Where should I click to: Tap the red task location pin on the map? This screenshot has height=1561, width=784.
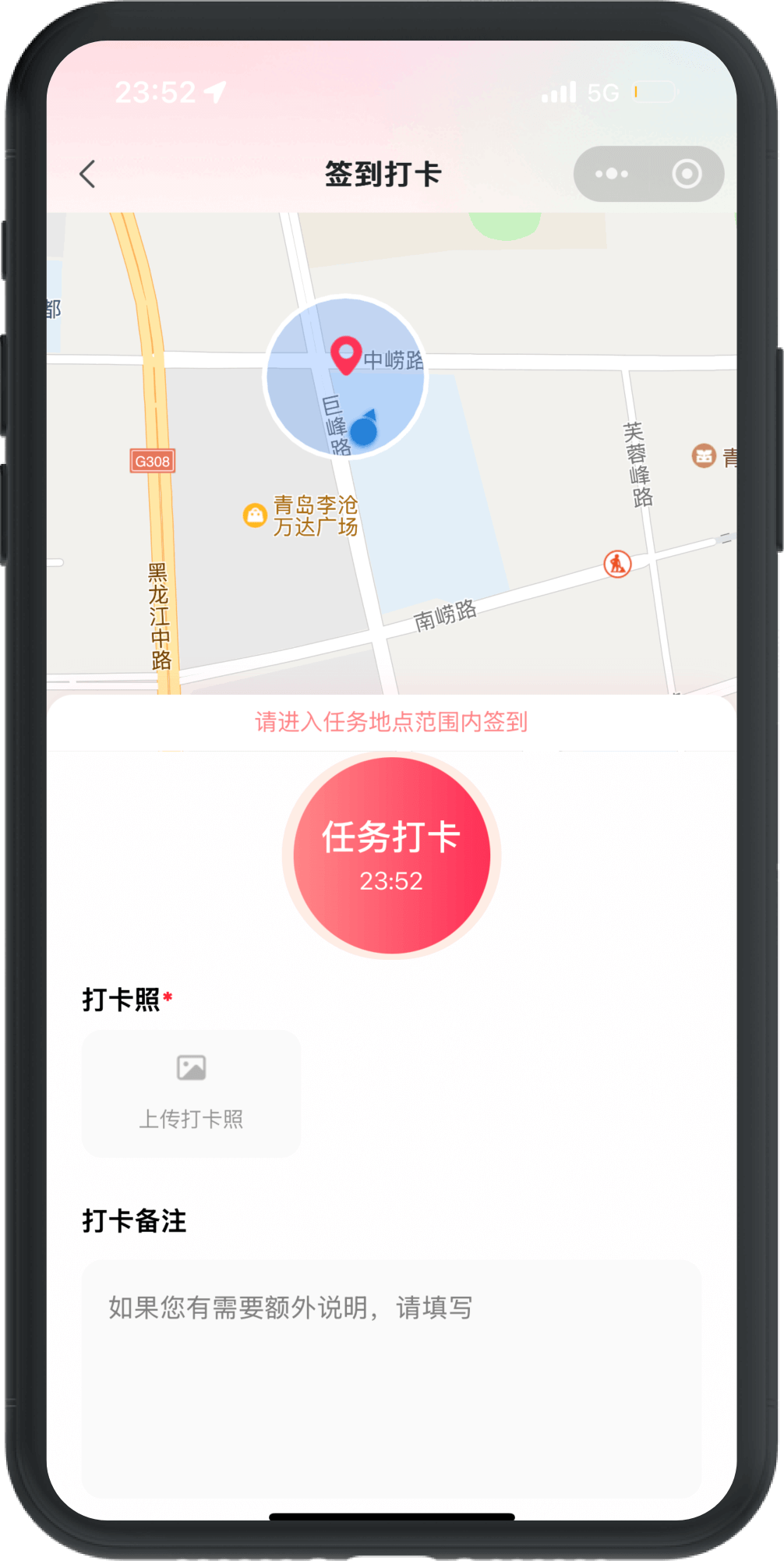point(346,353)
